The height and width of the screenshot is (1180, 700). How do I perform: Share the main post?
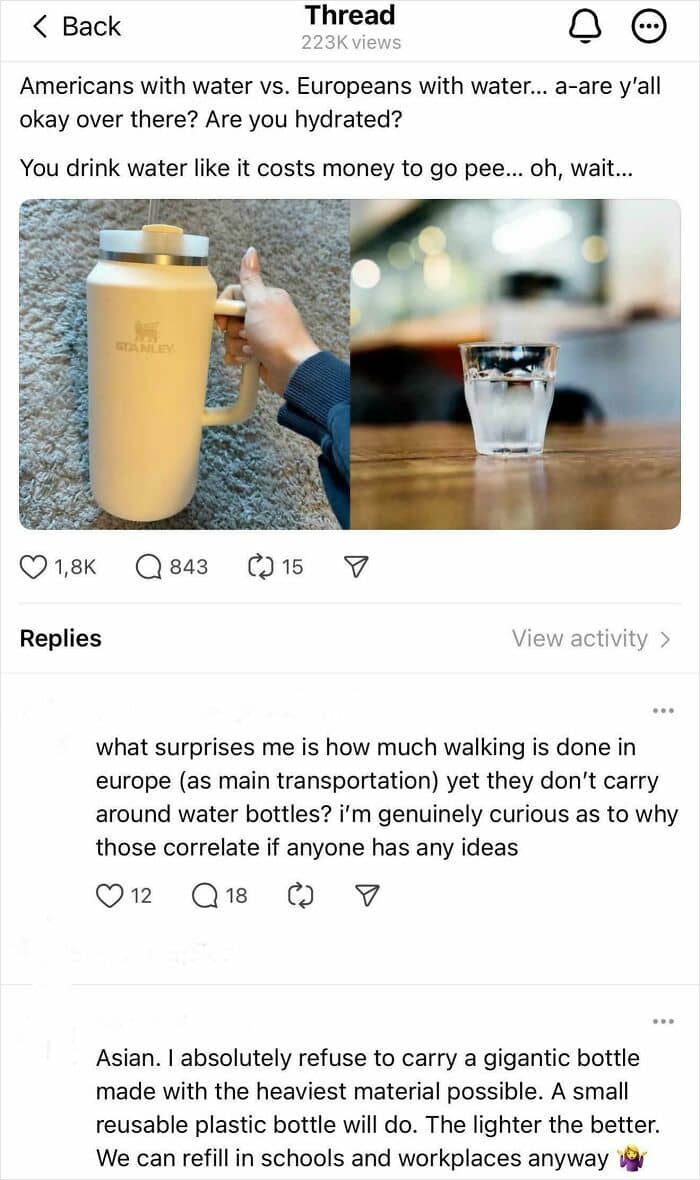[x=355, y=567]
